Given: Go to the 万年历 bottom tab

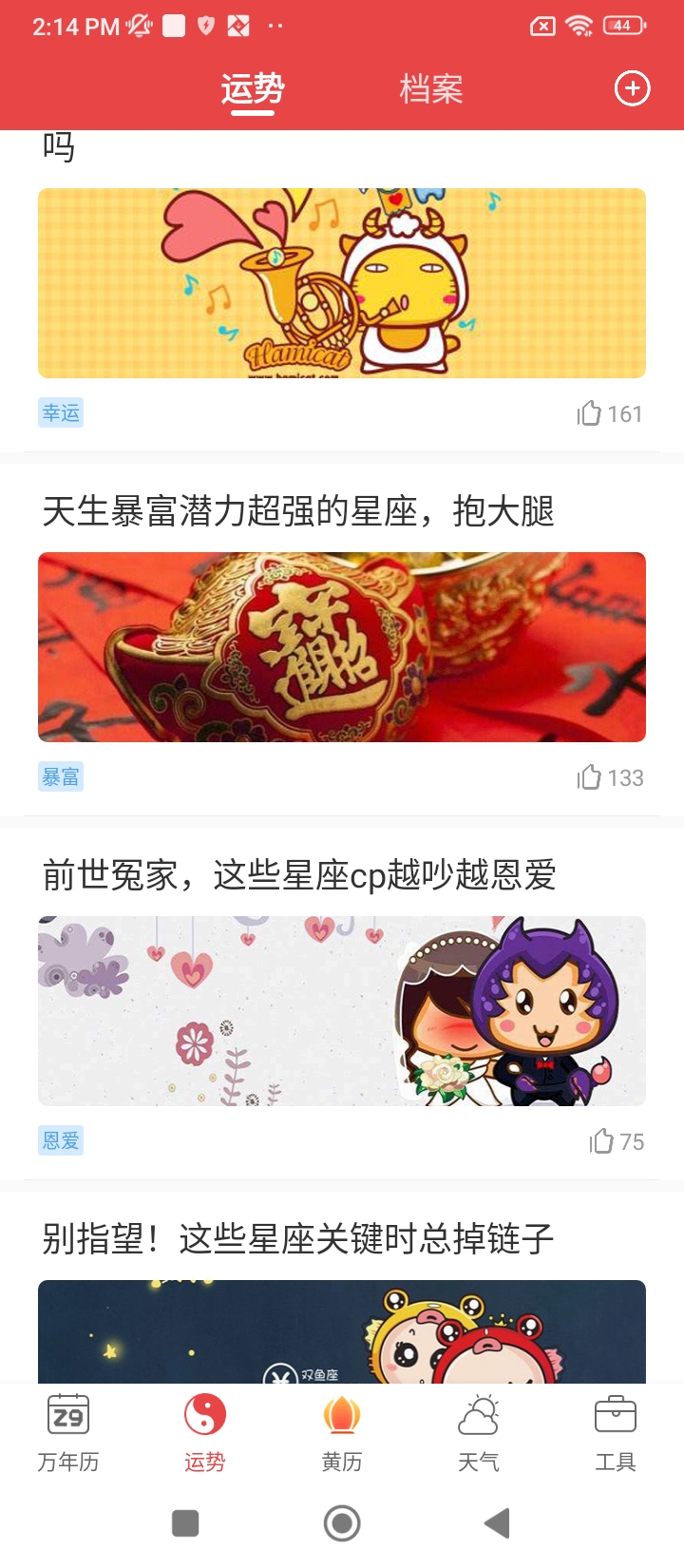Looking at the screenshot, I should (x=68, y=1432).
